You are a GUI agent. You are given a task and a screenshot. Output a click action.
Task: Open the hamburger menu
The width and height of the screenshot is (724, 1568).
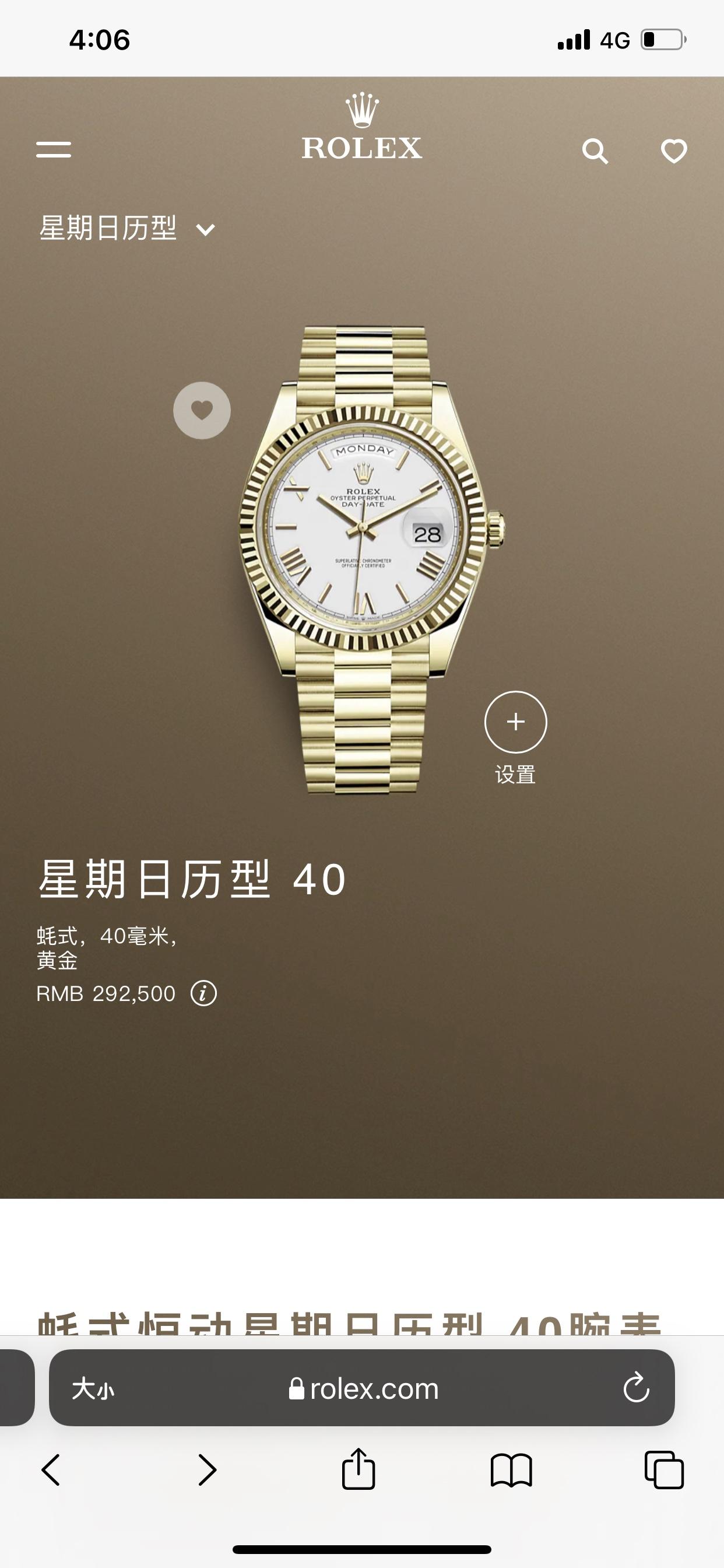(54, 150)
